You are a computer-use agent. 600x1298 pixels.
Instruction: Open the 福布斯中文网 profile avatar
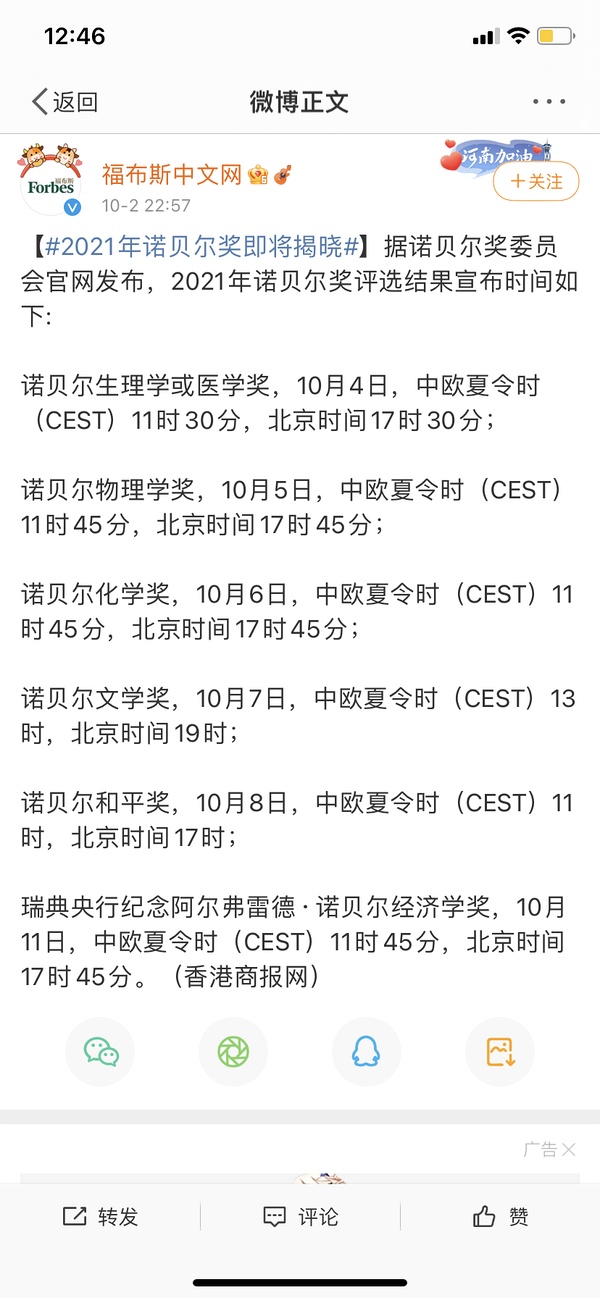(x=51, y=180)
